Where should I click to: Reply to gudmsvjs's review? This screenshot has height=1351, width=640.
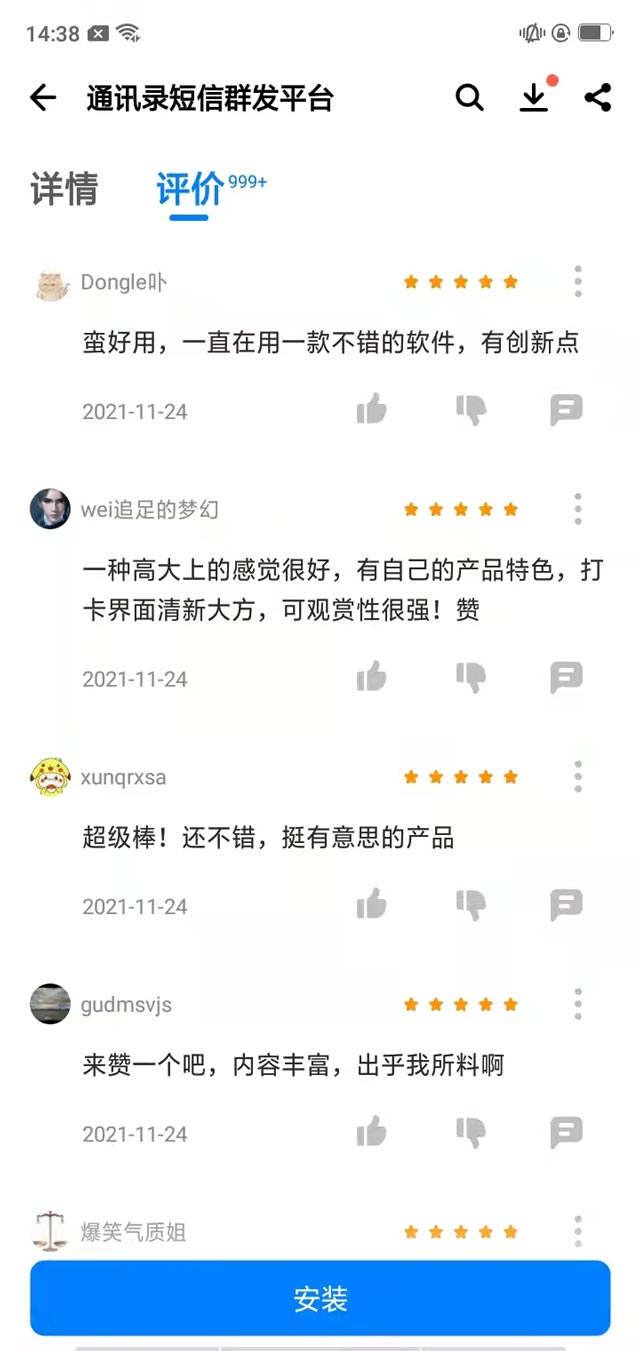point(566,1132)
